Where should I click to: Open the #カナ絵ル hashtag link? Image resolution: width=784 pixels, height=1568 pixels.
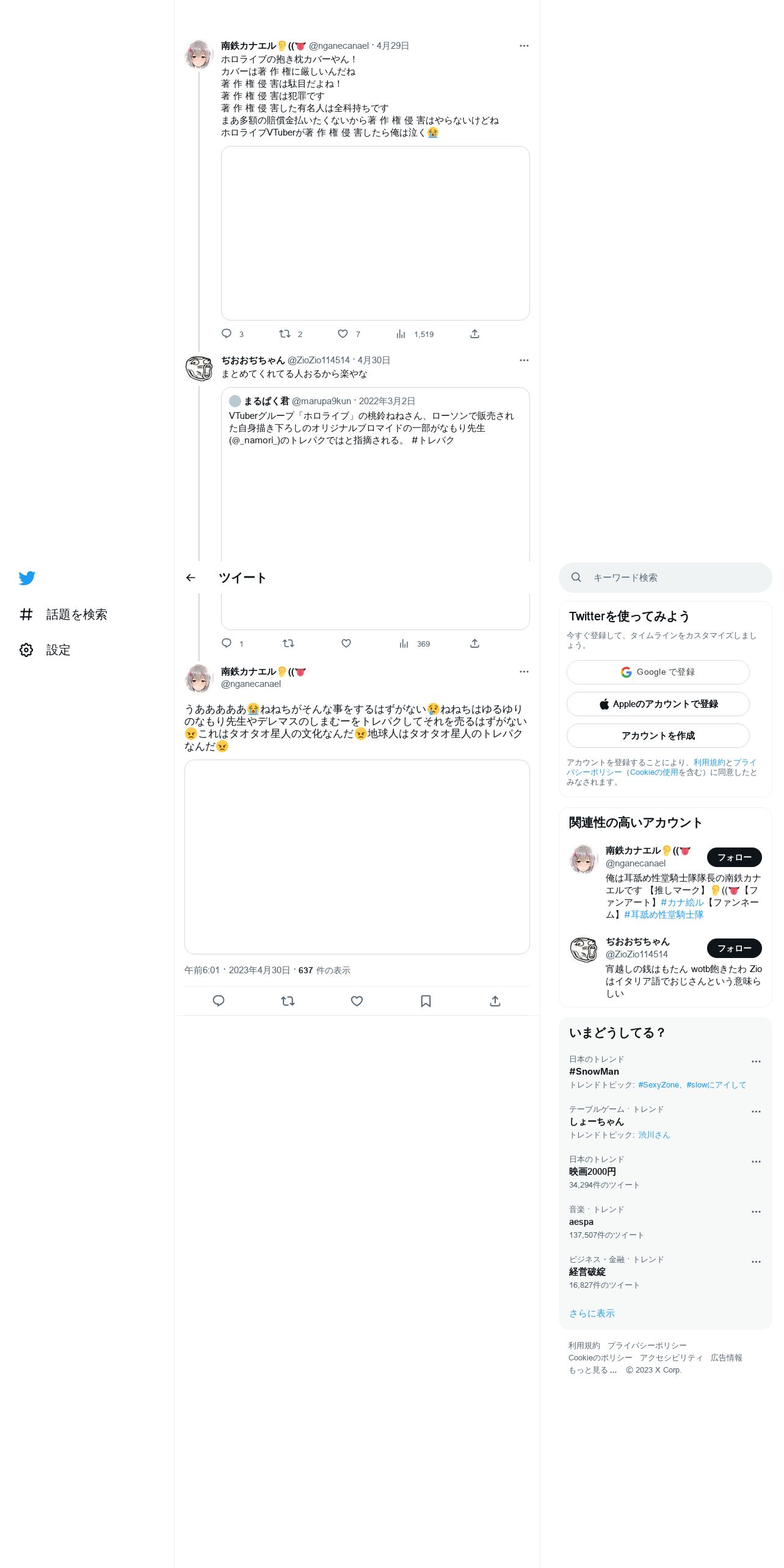click(x=682, y=902)
